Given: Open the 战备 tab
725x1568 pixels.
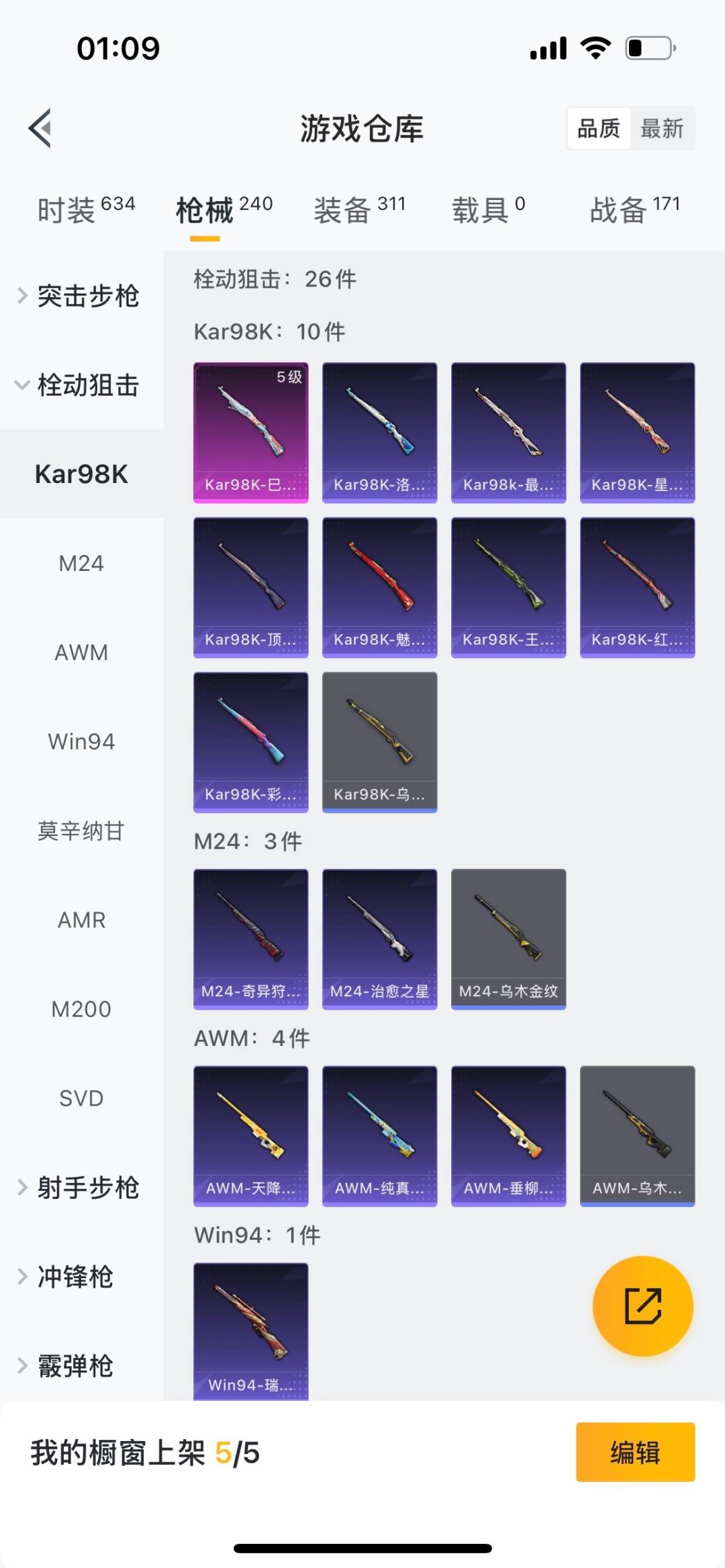Looking at the screenshot, I should point(635,209).
